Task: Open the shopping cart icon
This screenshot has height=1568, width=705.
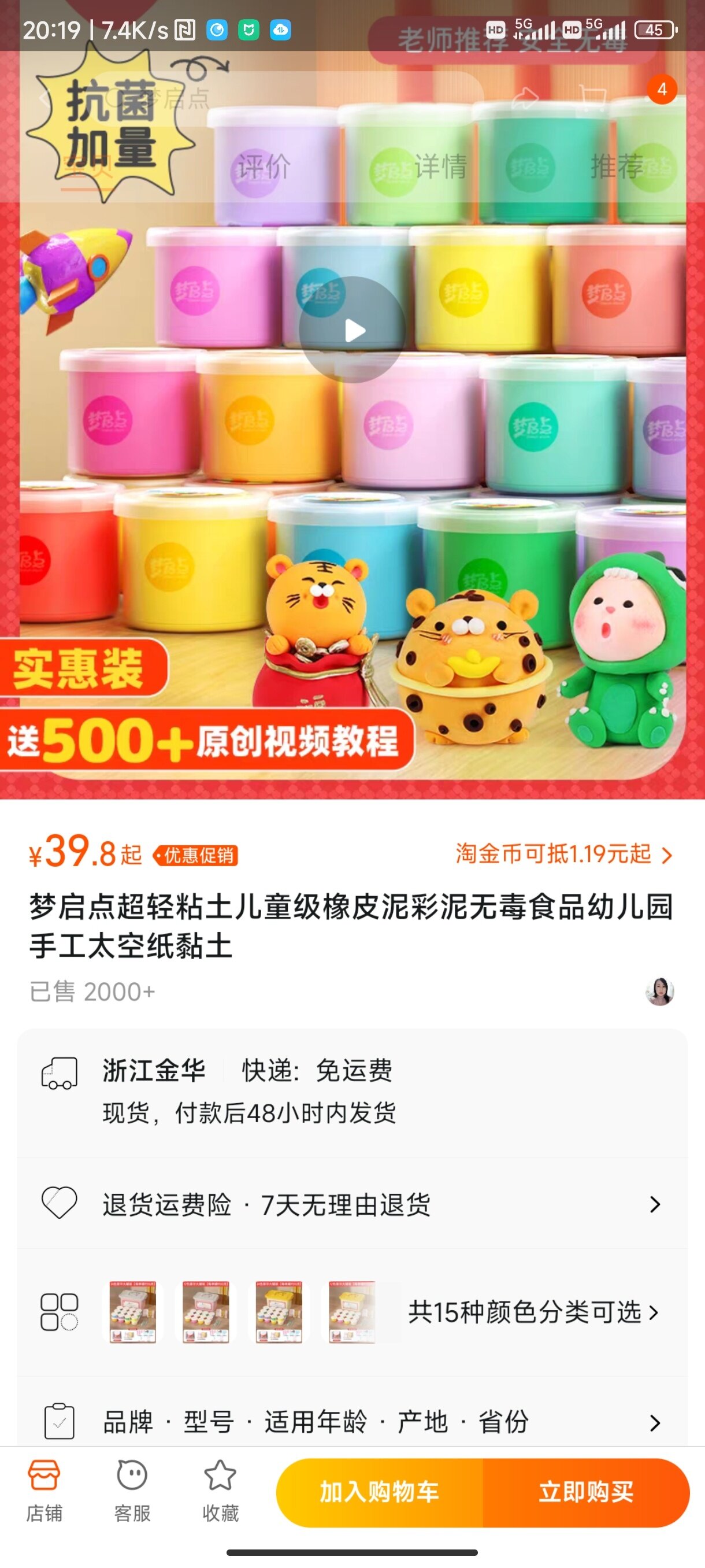Action: coord(591,97)
